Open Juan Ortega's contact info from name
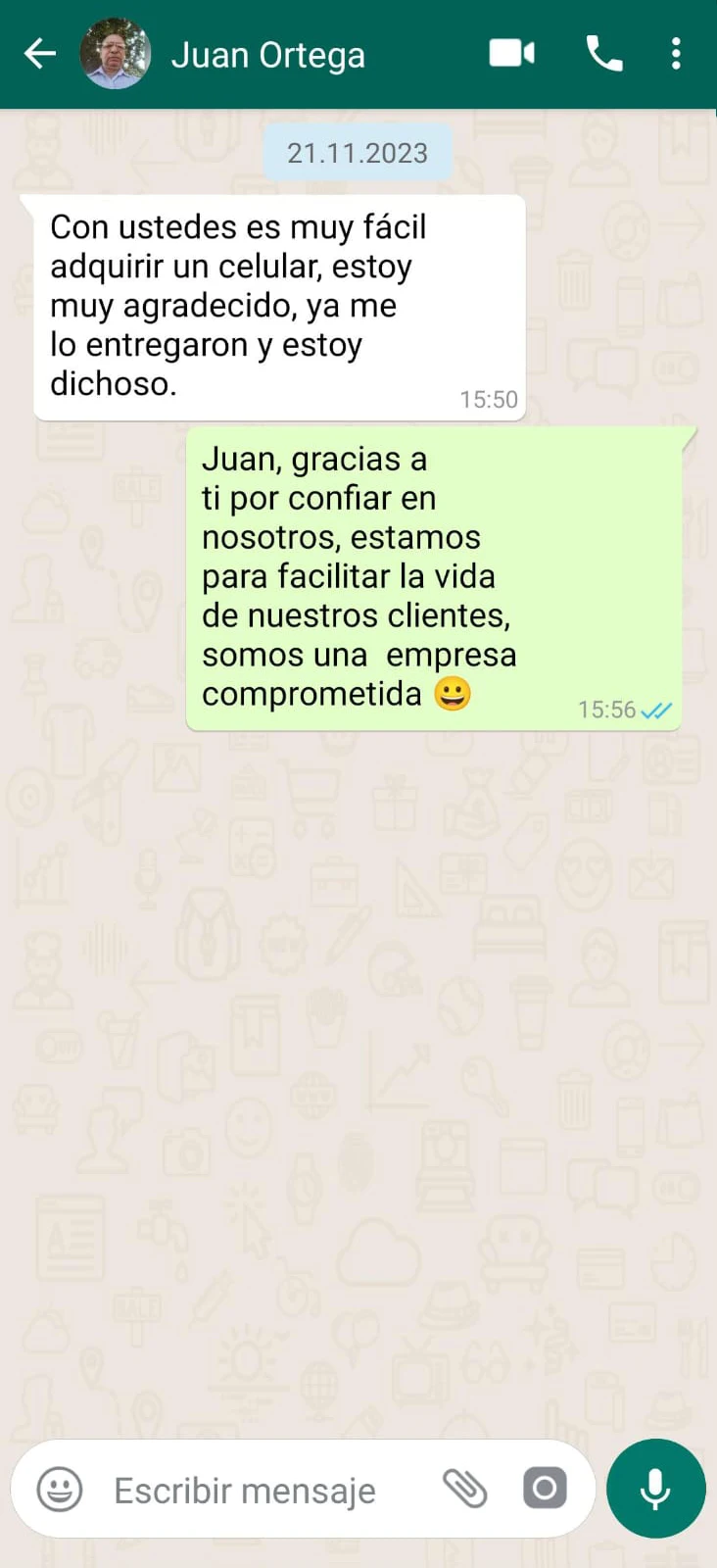The width and height of the screenshot is (717, 1568). click(x=267, y=55)
